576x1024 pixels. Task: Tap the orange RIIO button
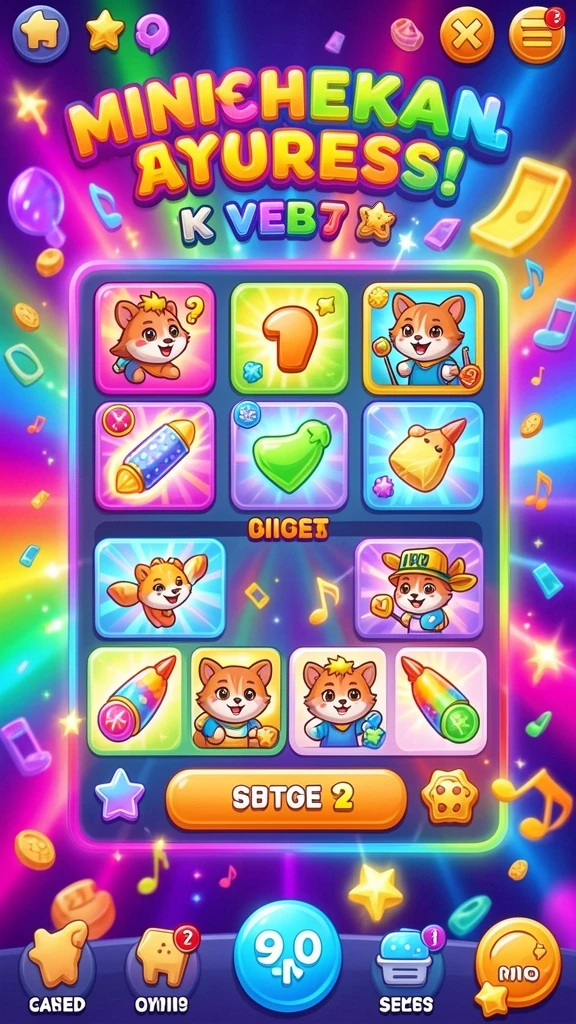(518, 965)
